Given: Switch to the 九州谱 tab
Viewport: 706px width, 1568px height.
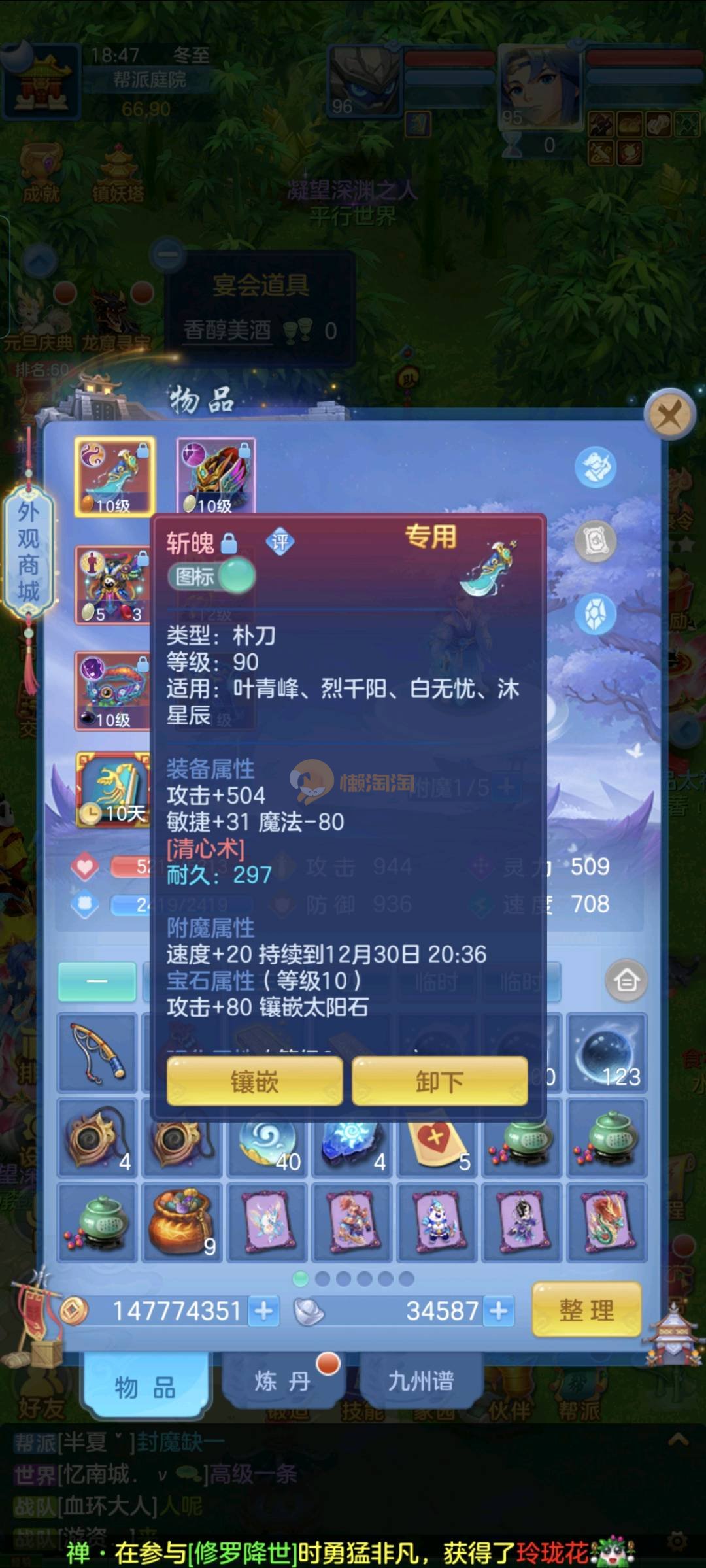Looking at the screenshot, I should [421, 1382].
